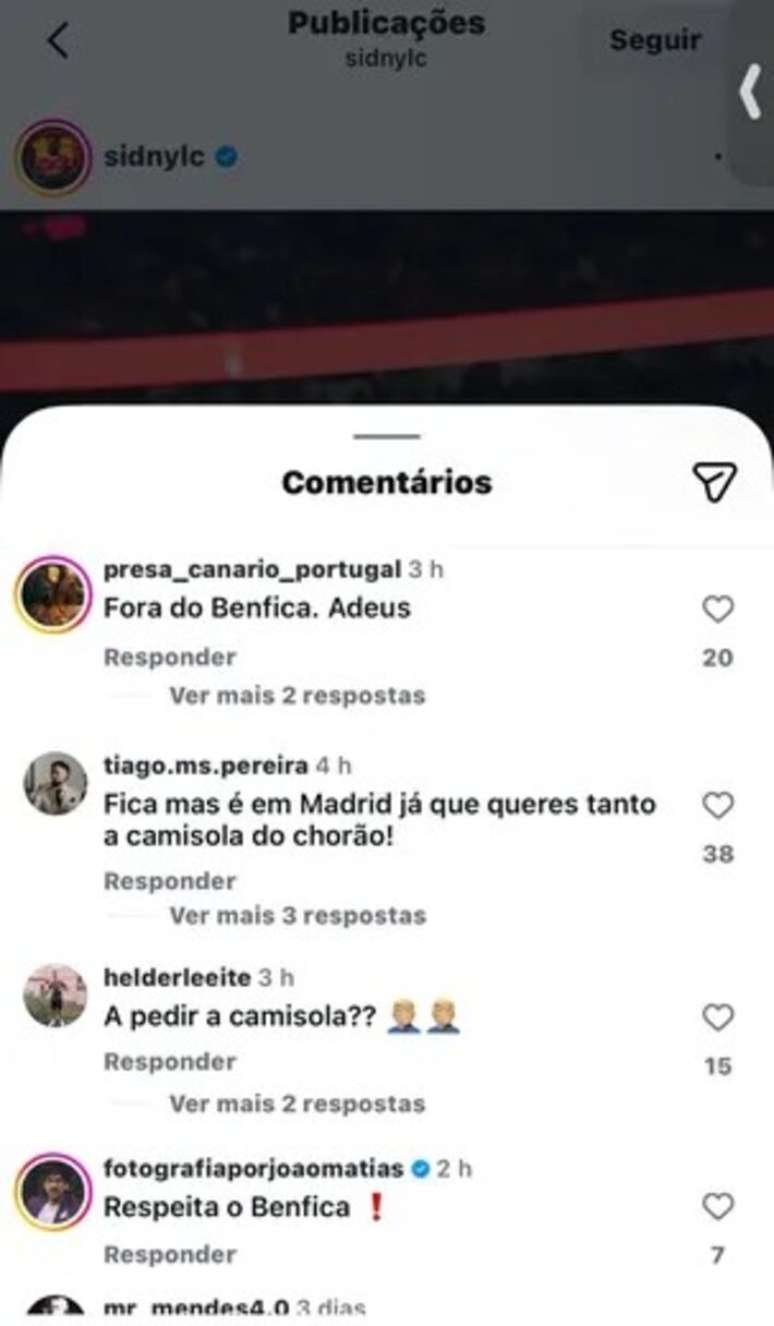Reply to fotografiaporjoaomatias's comment
Viewport: 774px width, 1326px height.
[x=170, y=1254]
